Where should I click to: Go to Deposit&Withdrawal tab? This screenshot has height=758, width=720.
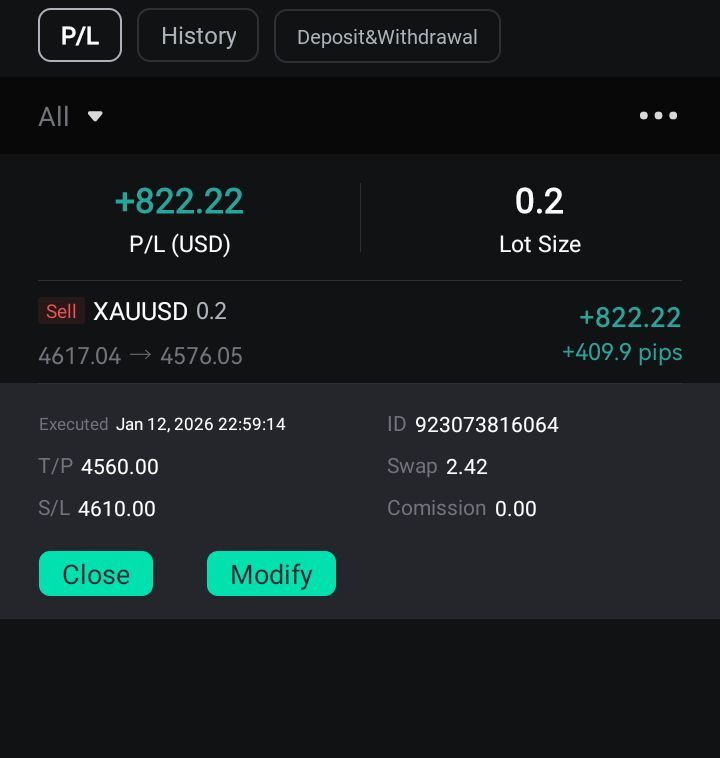(387, 37)
